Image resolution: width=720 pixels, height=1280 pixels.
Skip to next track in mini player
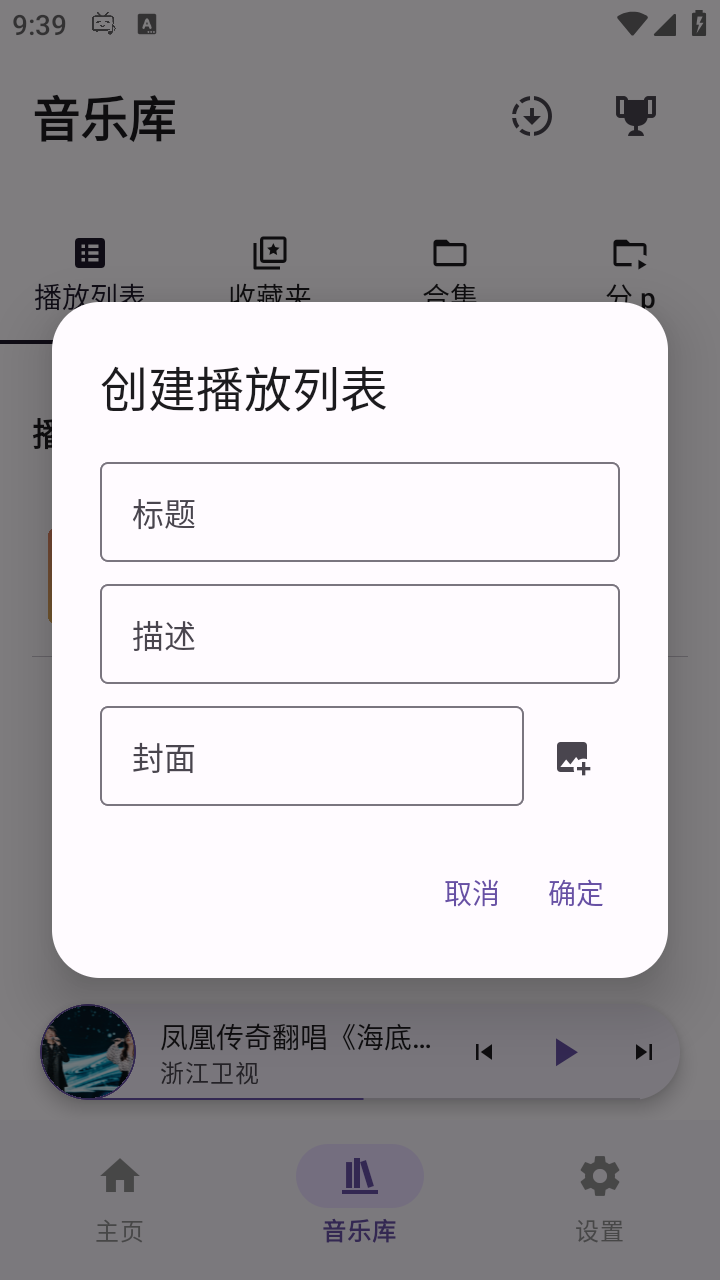[x=643, y=1051]
